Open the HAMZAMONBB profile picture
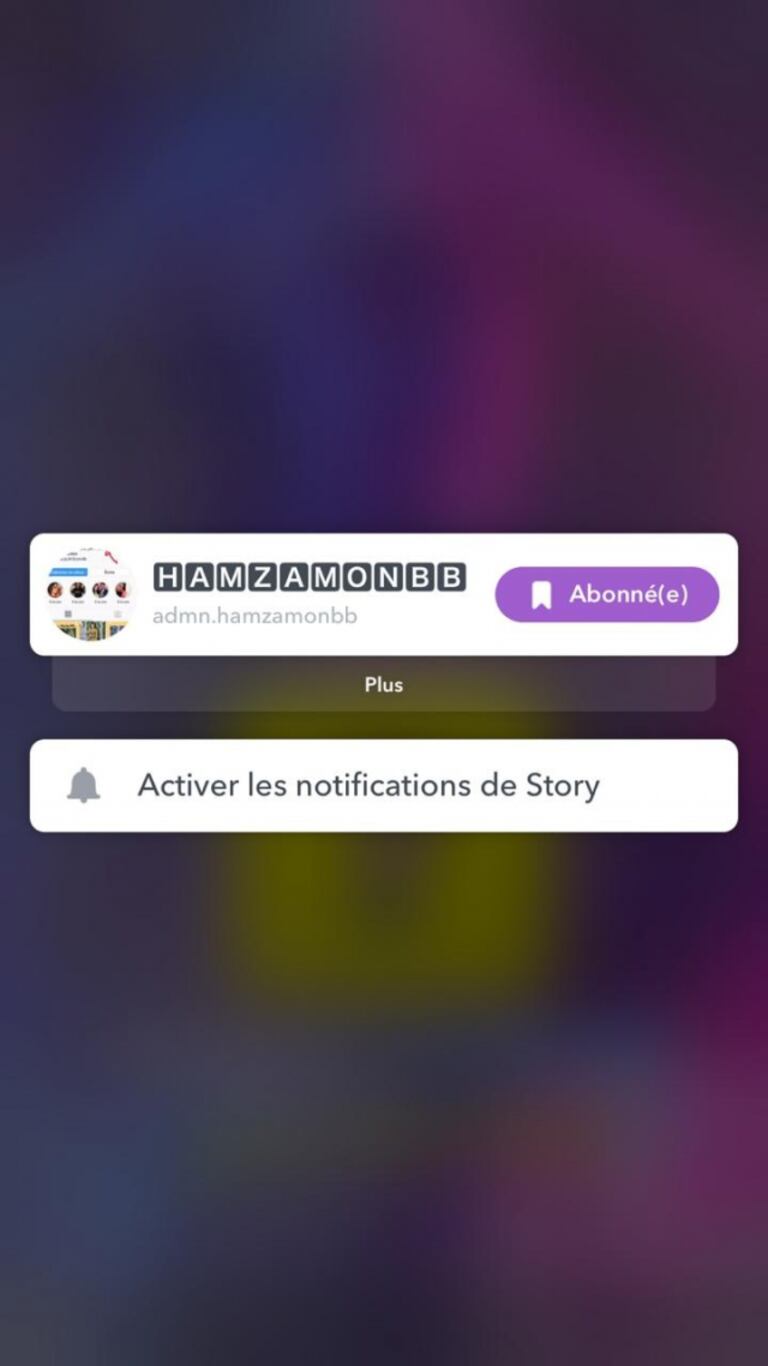The height and width of the screenshot is (1366, 768). point(90,594)
